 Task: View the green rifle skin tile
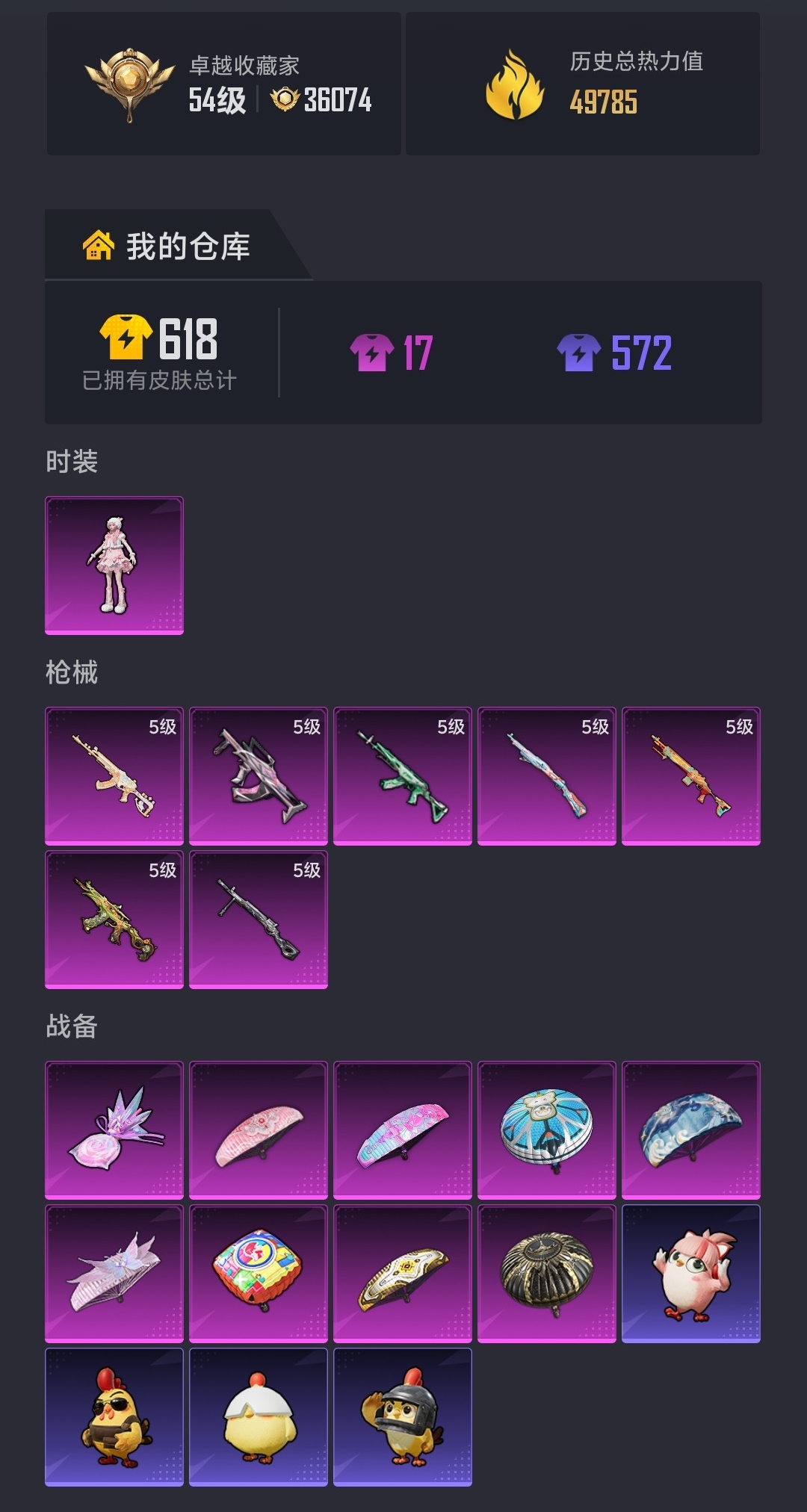click(402, 776)
